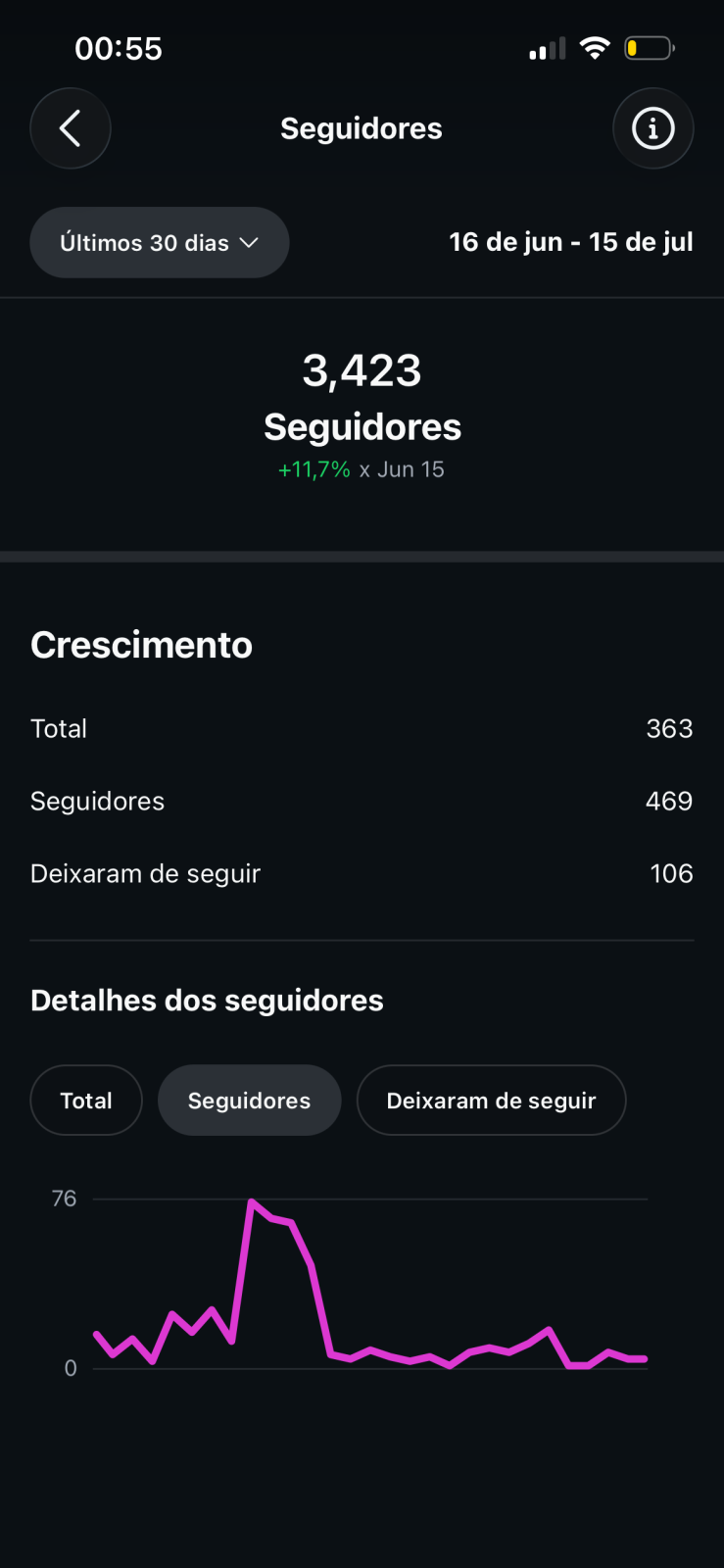Go back using the arrow button
This screenshot has height=1568, width=724.
click(x=71, y=128)
